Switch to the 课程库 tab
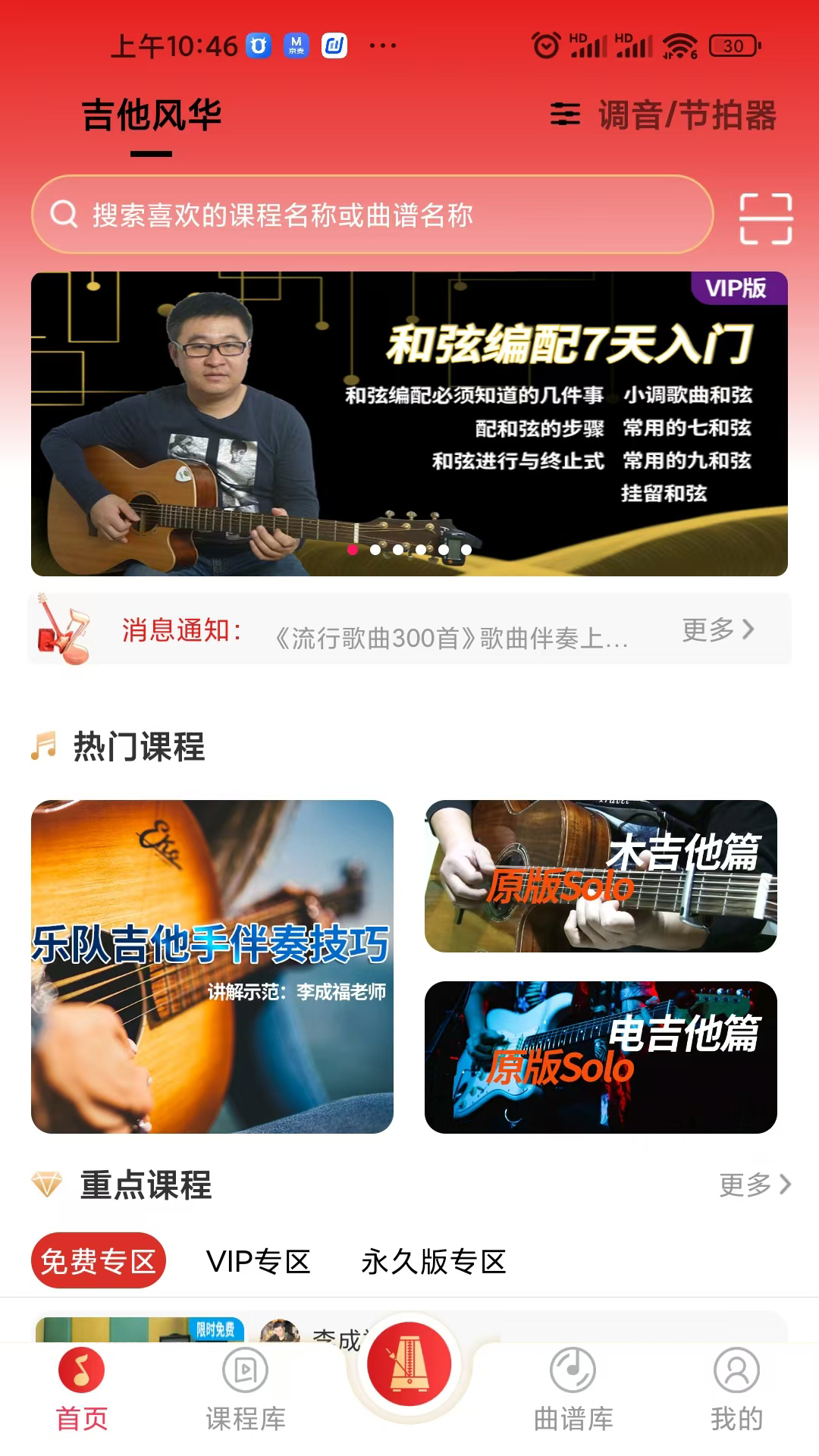The height and width of the screenshot is (1456, 819). pos(245,1389)
